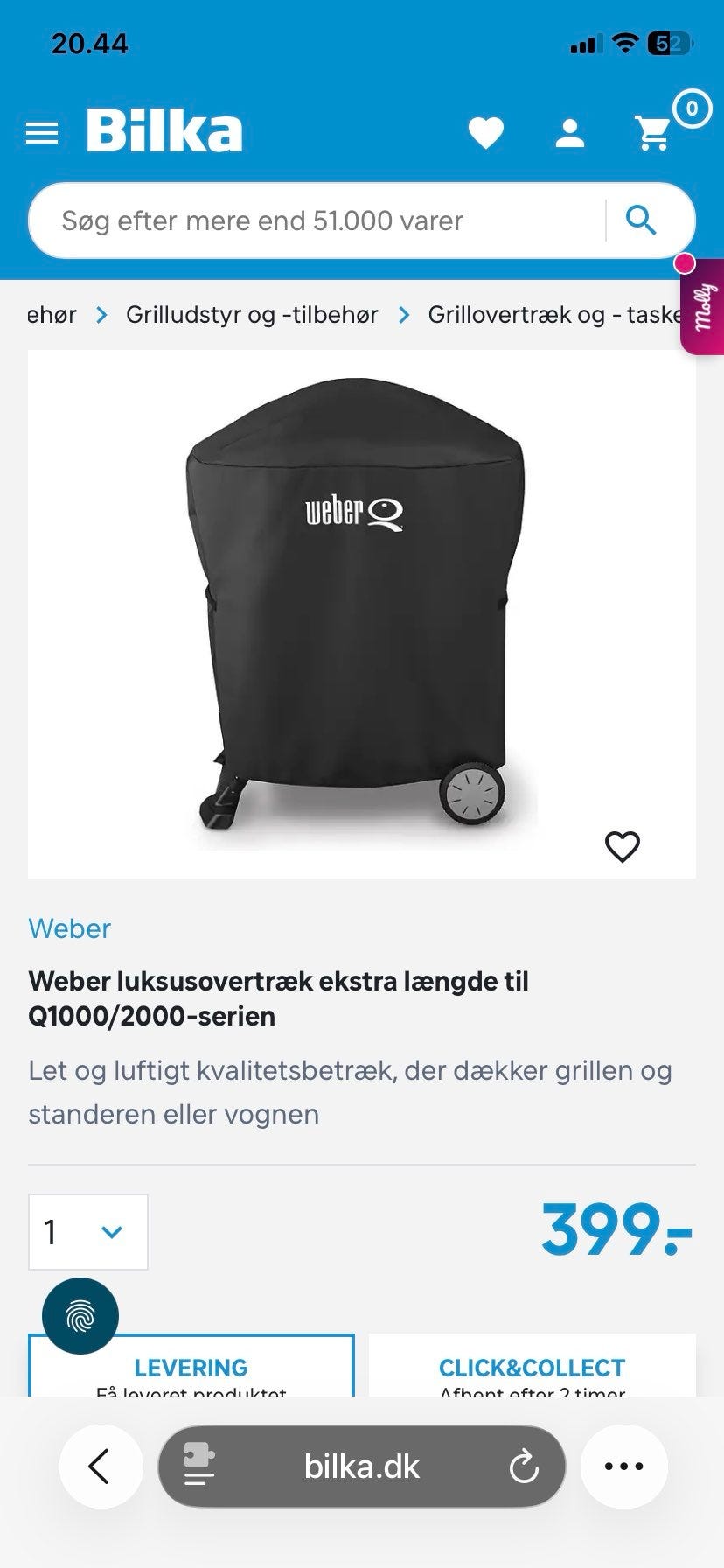Select the LEVERING delivery tab
The height and width of the screenshot is (1568, 724).
pos(191,1367)
